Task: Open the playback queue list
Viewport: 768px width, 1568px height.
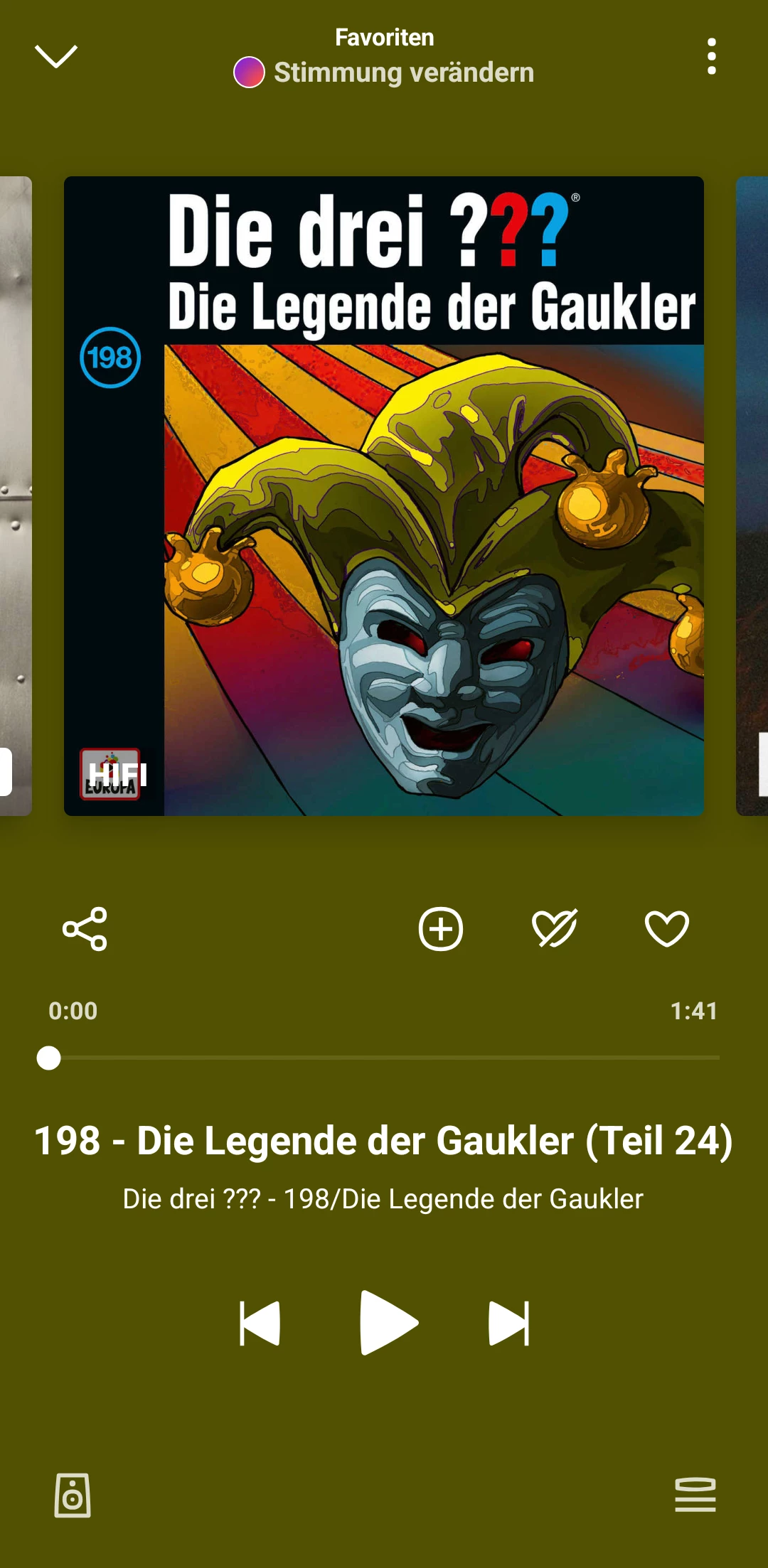Action: click(x=695, y=1495)
